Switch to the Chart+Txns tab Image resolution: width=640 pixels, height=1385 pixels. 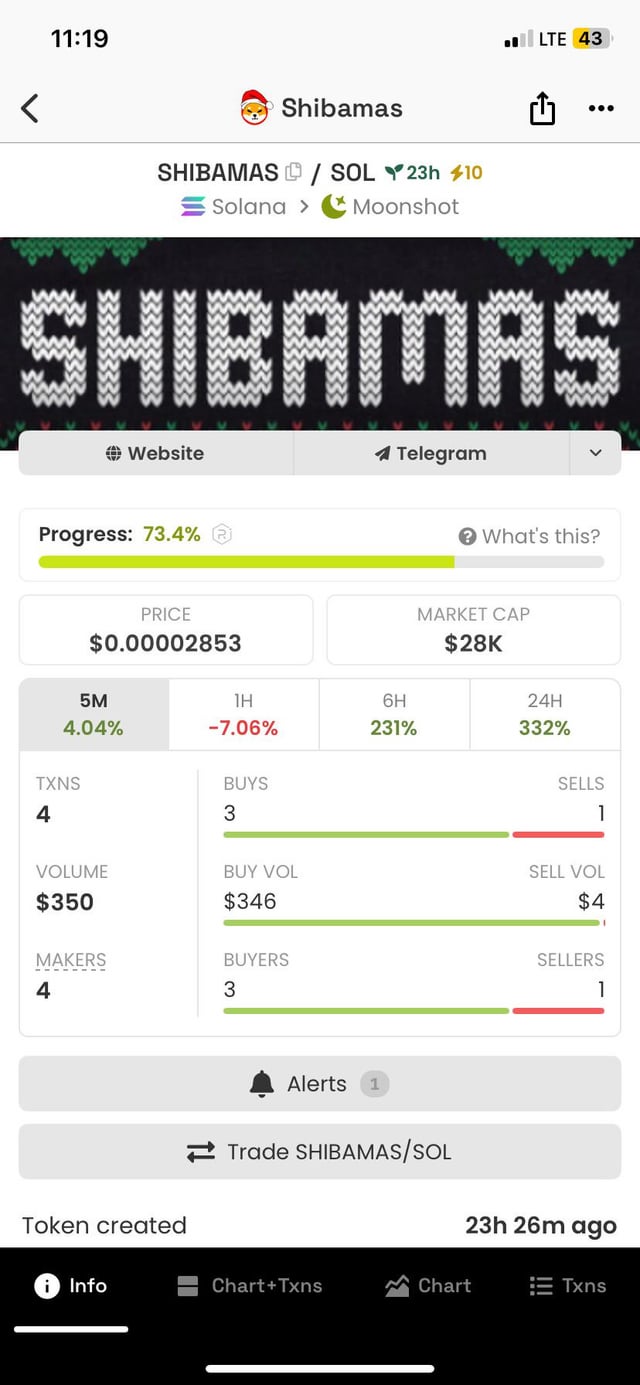[250, 1286]
